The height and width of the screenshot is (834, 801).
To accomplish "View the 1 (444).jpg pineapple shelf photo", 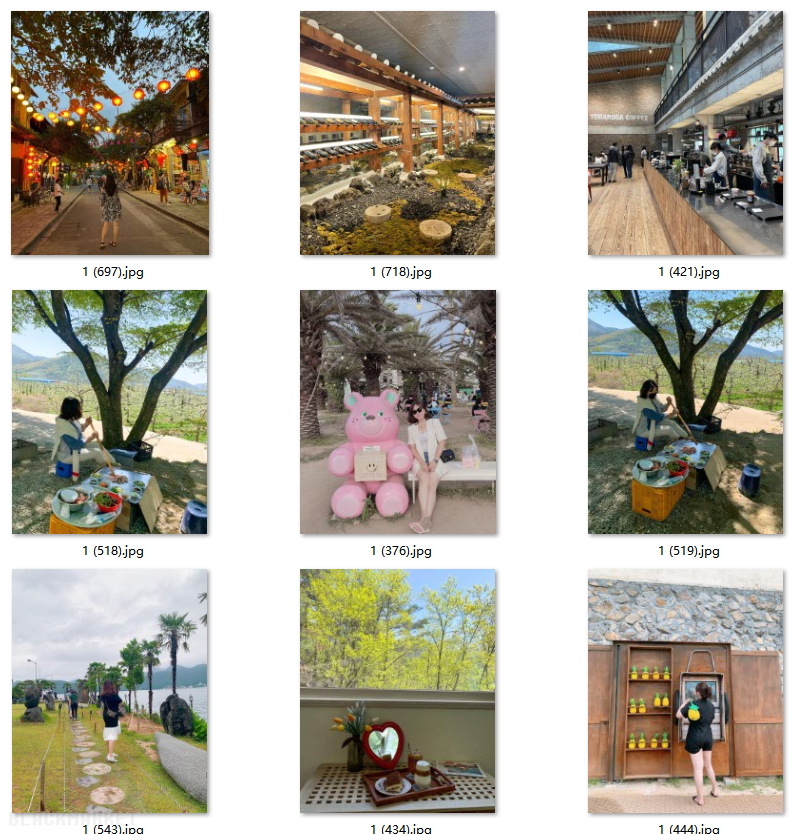I will coord(685,690).
